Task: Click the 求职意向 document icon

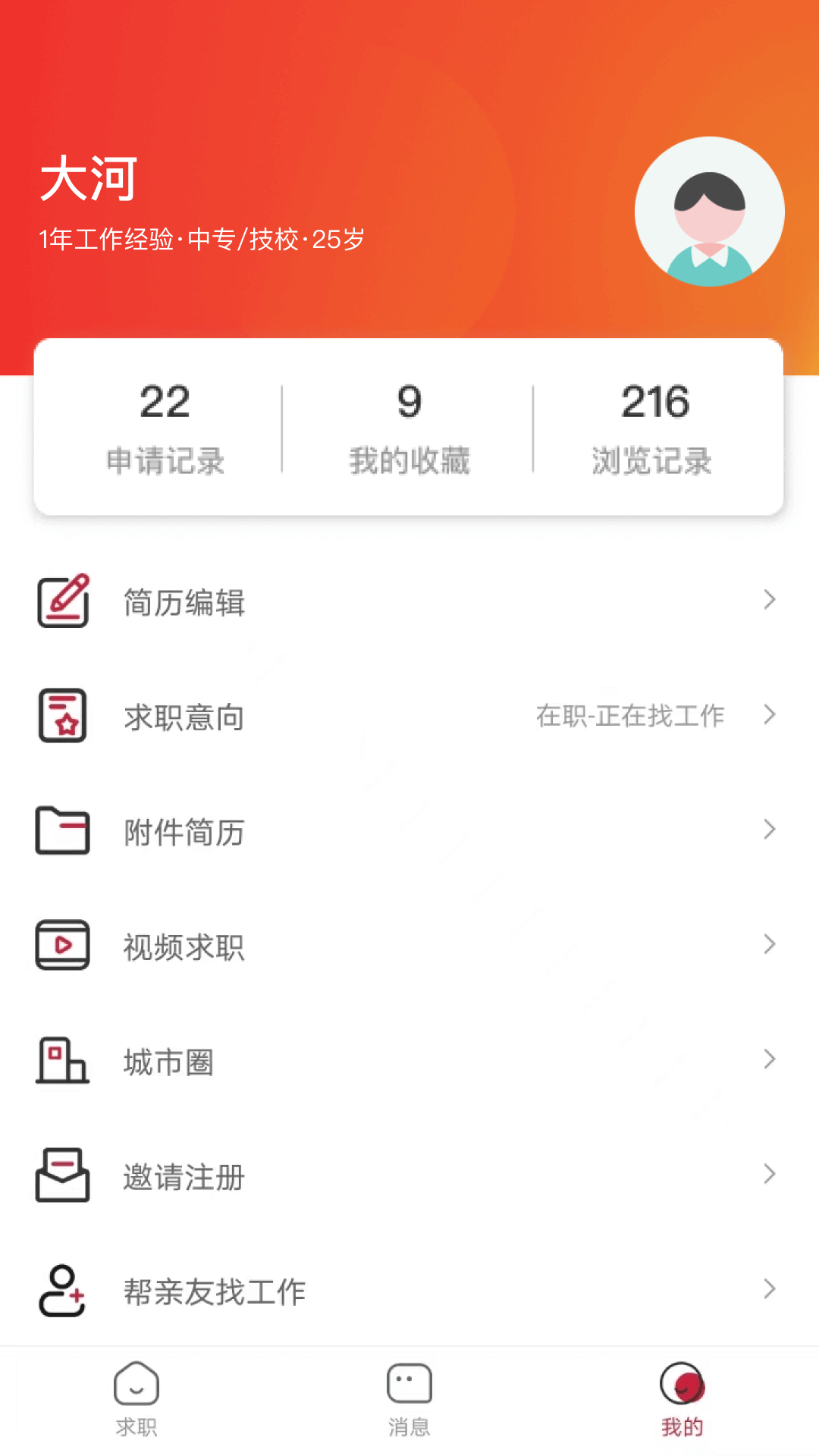Action: (x=63, y=717)
